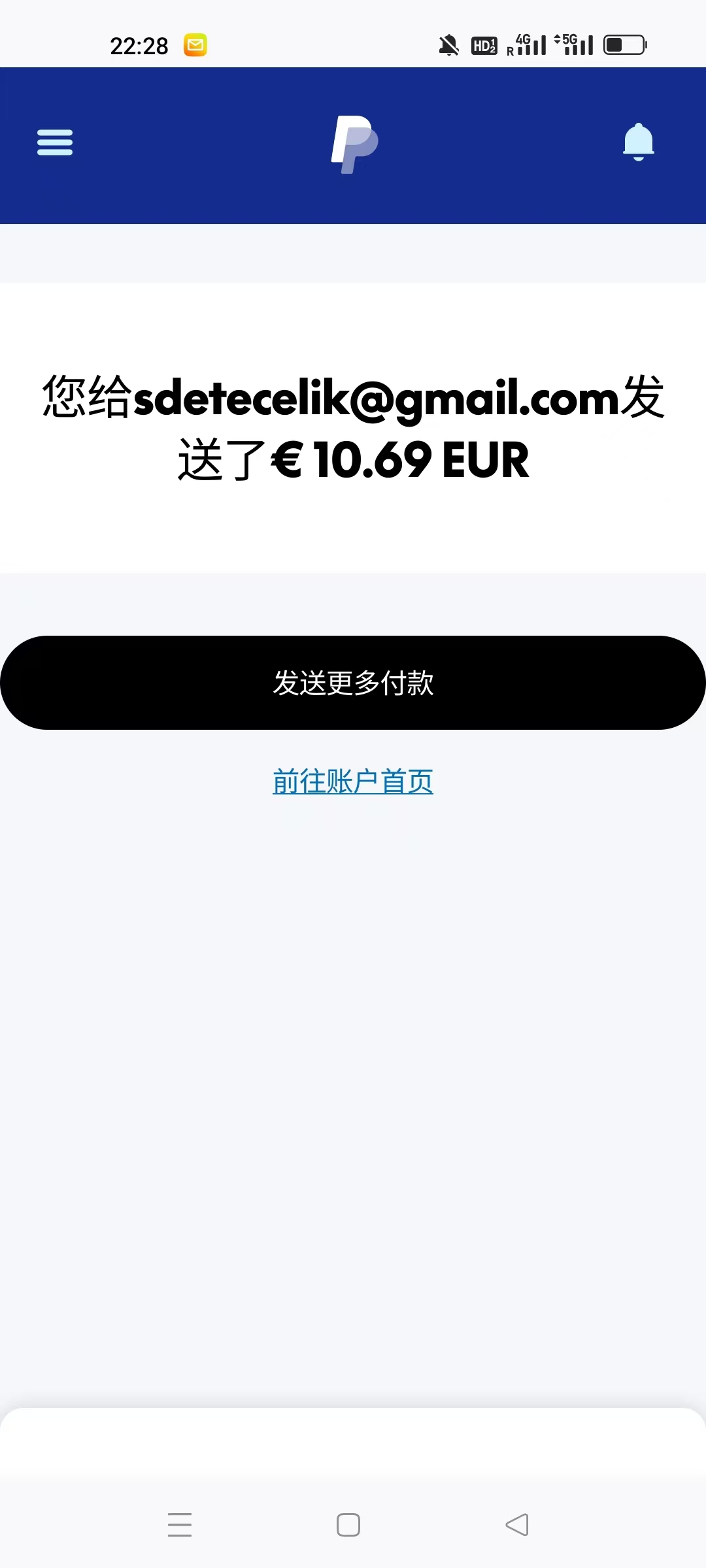Screen dimensions: 706x1568
Task: Tap the 发送更多付款 button
Action: pyautogui.click(x=353, y=683)
